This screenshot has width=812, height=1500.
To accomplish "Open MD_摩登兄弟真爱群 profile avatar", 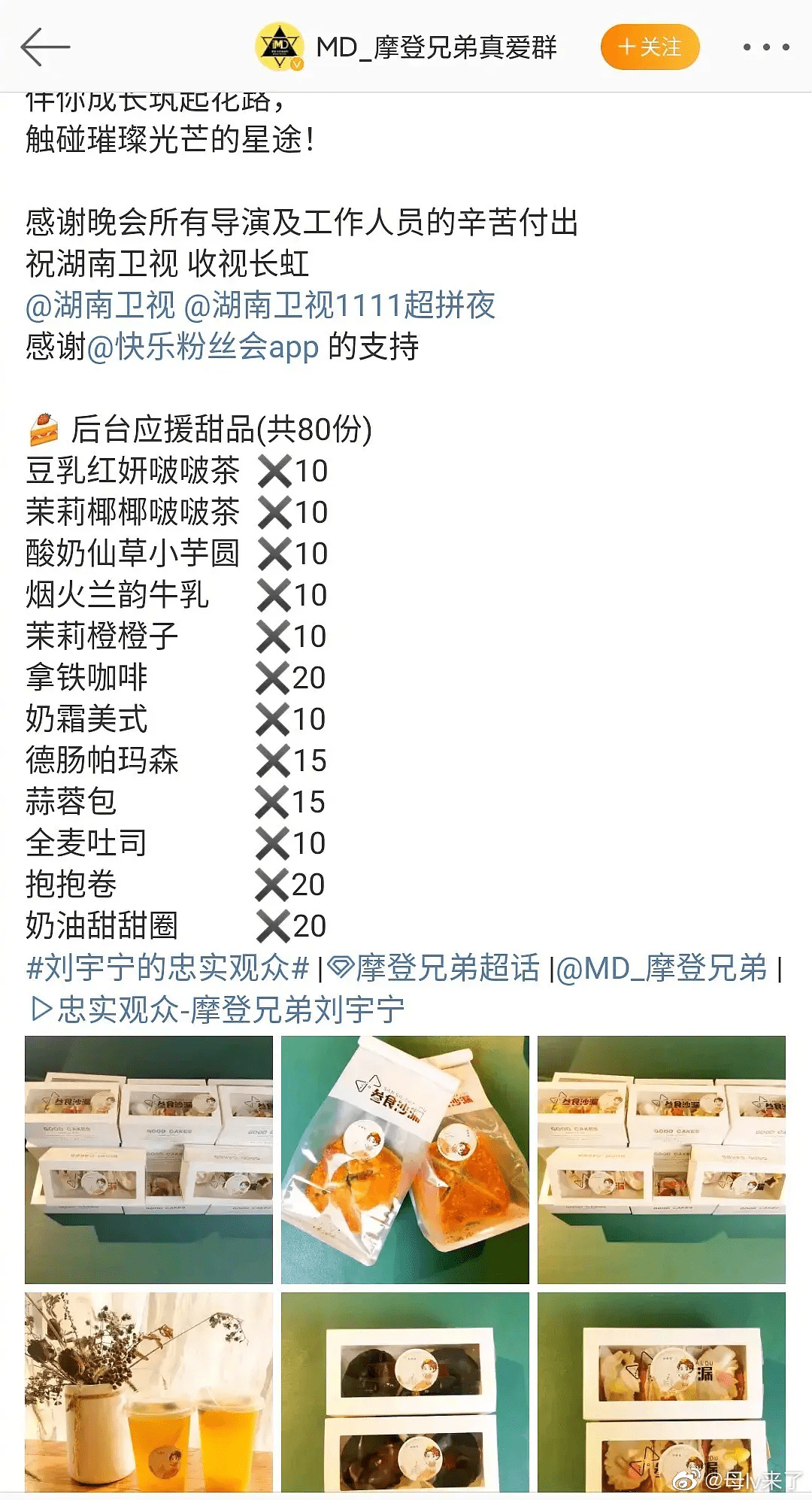I will tap(280, 47).
